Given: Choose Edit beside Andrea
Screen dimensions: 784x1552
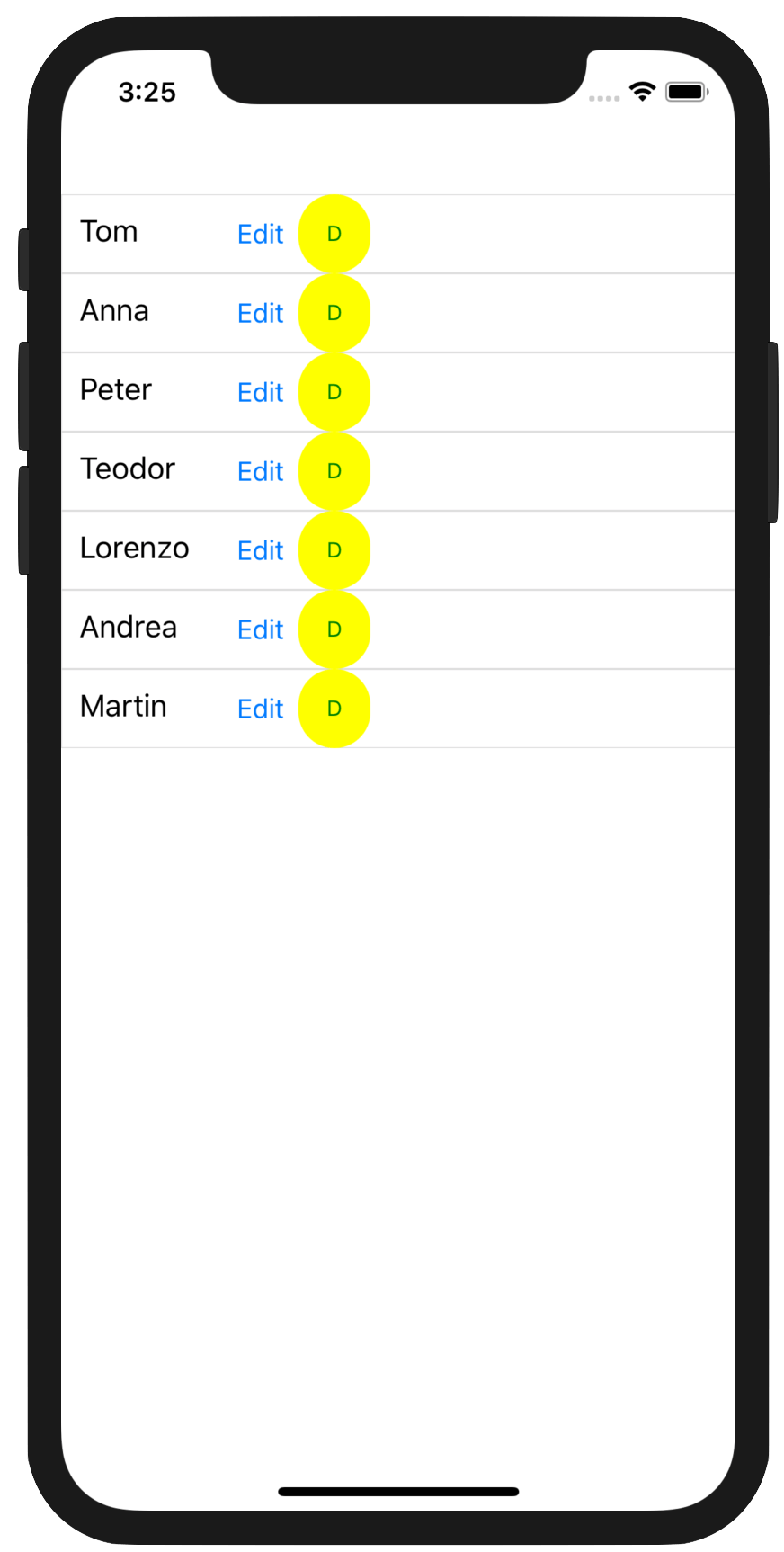Looking at the screenshot, I should tap(261, 629).
